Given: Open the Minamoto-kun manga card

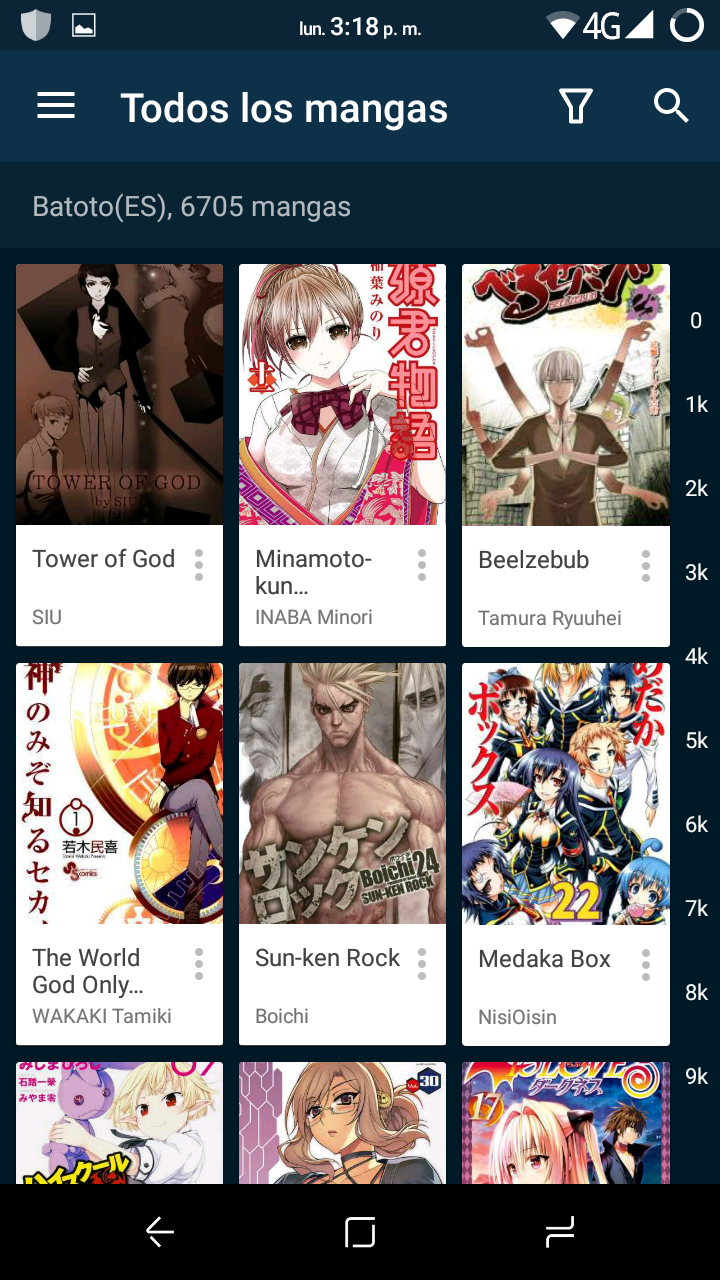Looking at the screenshot, I should point(342,395).
